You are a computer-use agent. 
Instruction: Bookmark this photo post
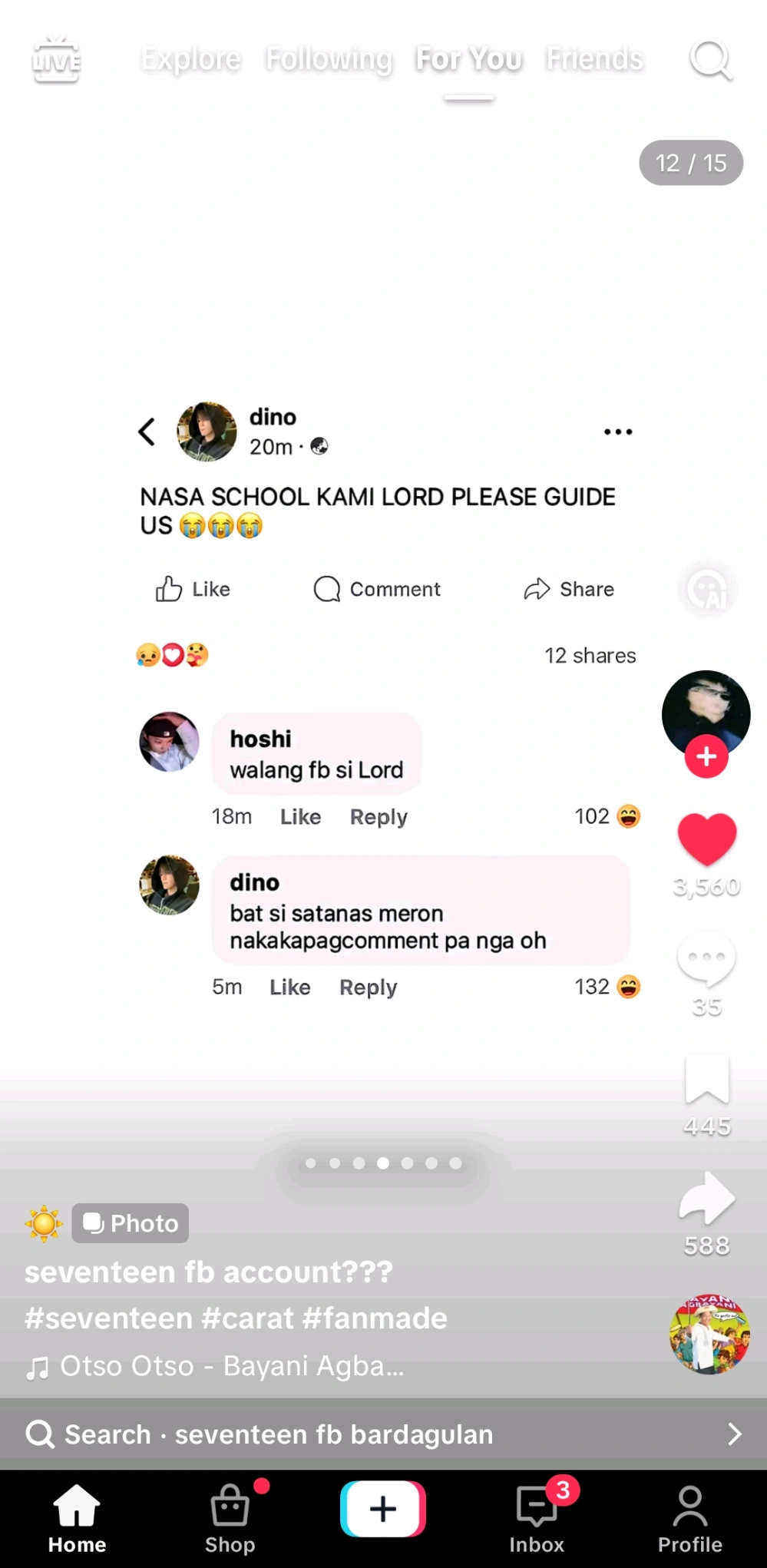click(706, 1080)
